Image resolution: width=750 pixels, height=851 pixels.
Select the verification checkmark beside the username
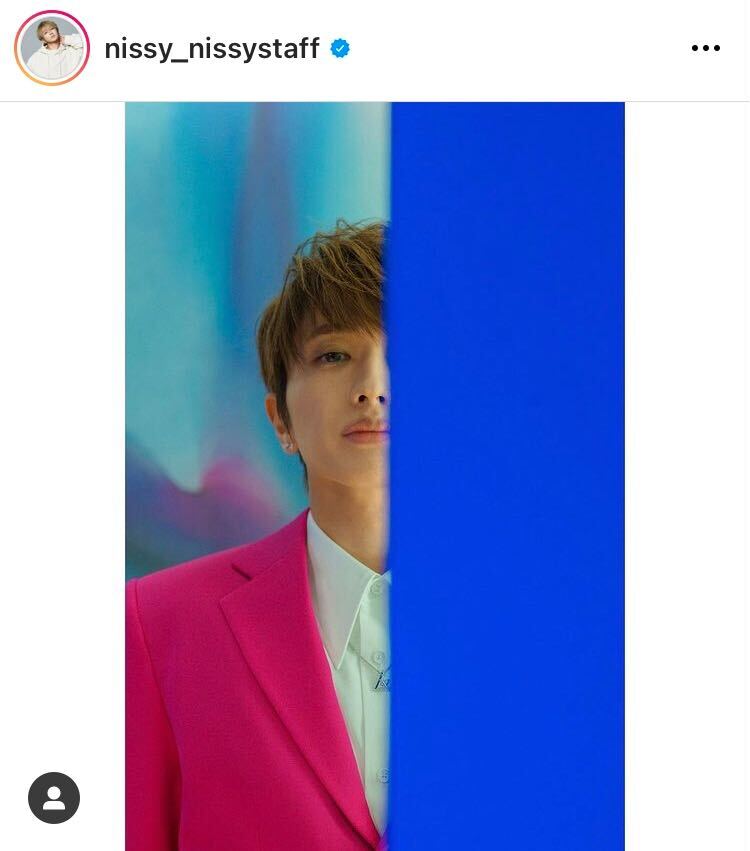(x=339, y=46)
